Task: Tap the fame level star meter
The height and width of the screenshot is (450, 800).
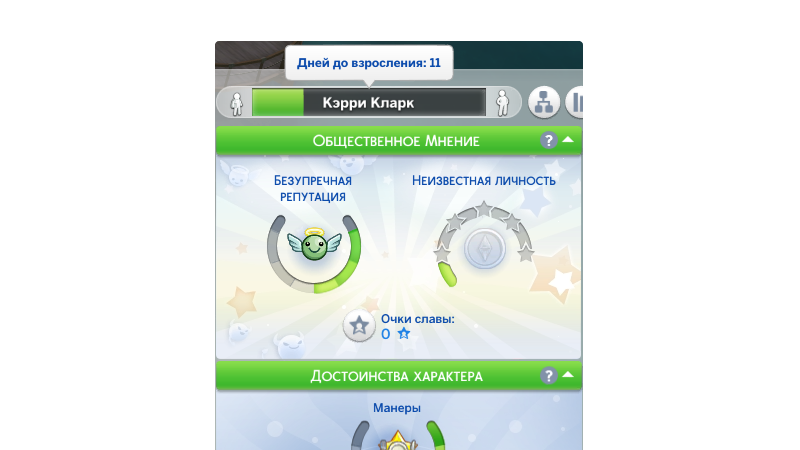Action: coord(483,249)
